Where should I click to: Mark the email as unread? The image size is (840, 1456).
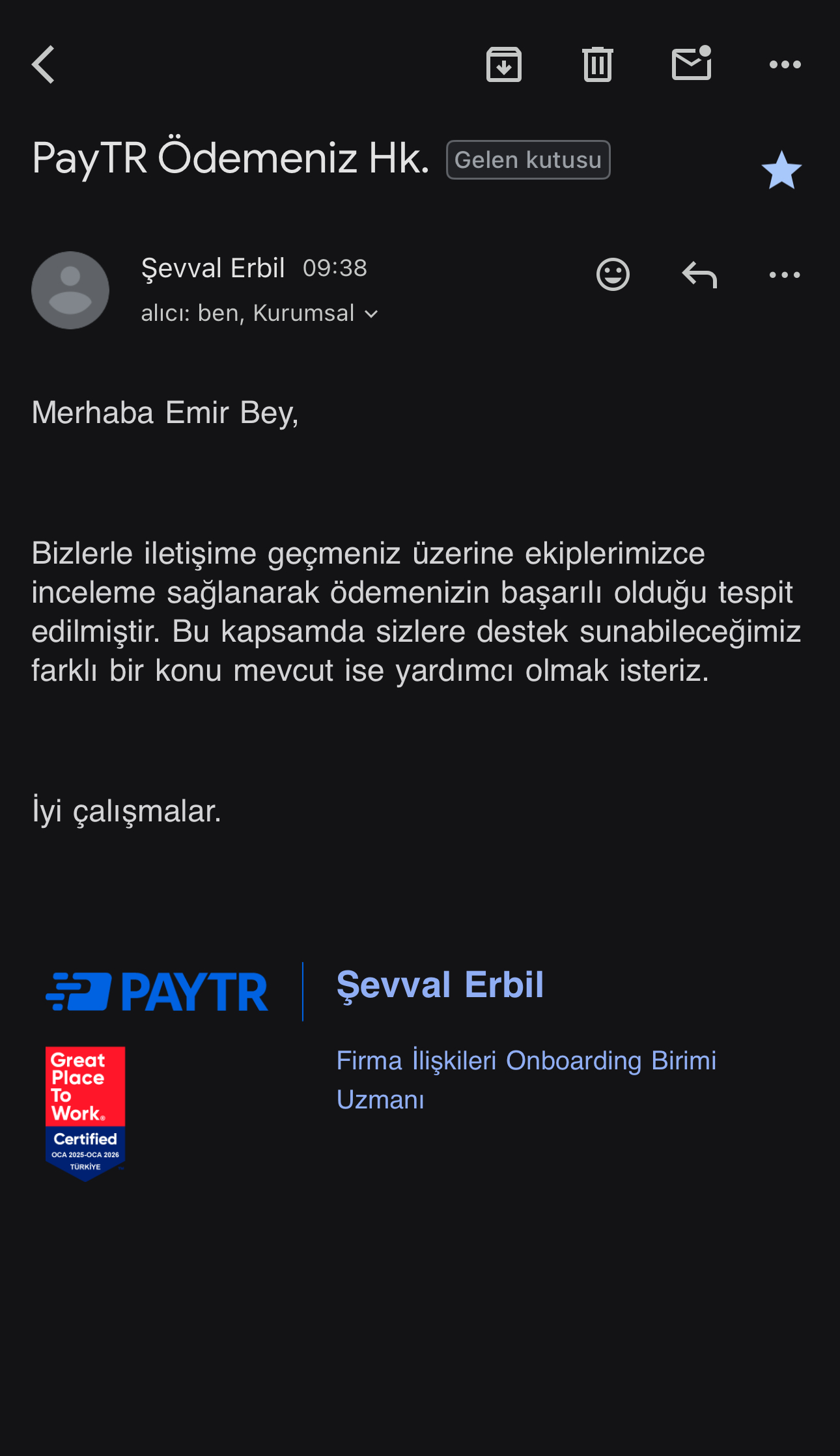pos(692,63)
